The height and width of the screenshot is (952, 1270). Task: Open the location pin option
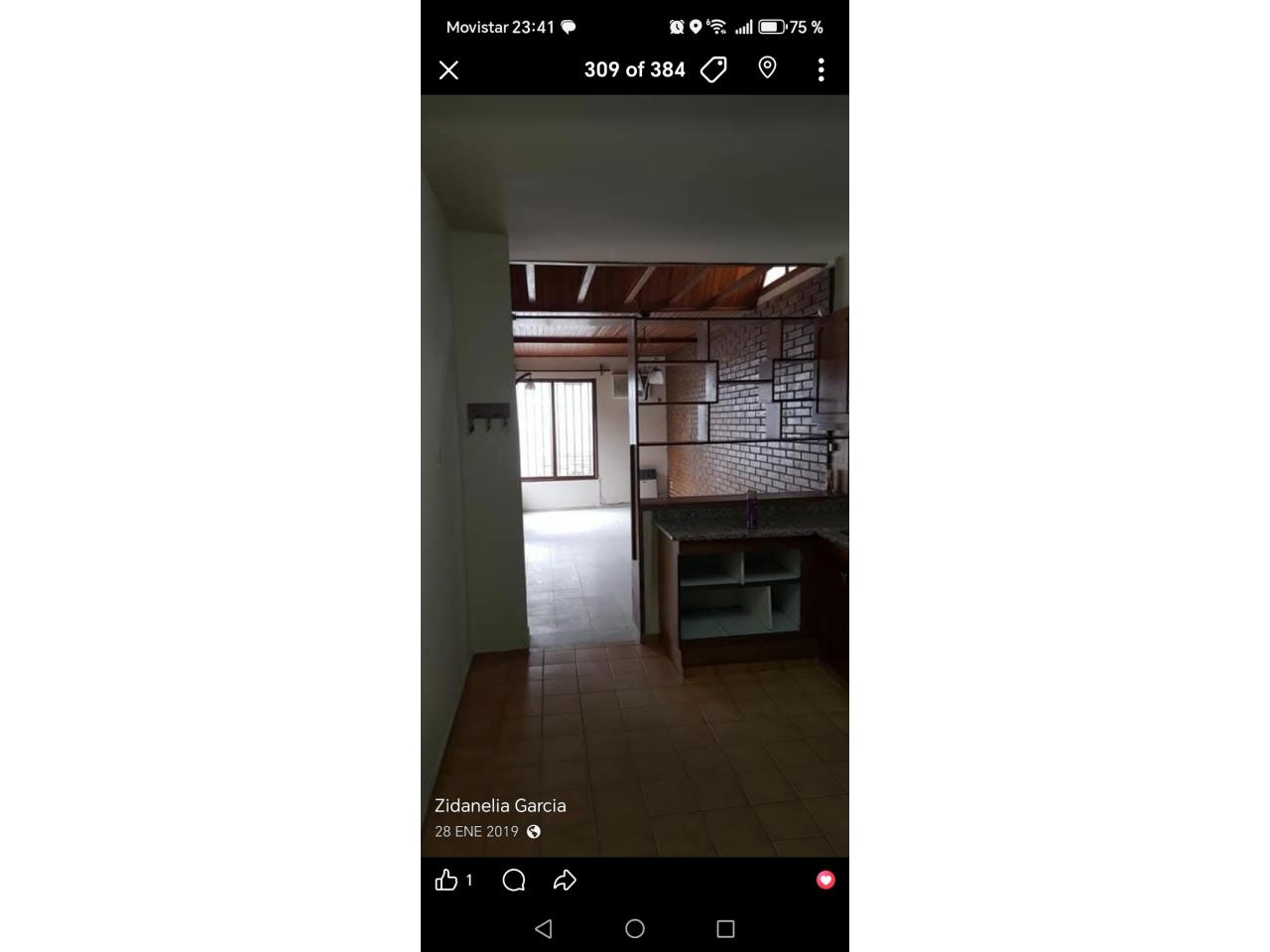point(767,67)
